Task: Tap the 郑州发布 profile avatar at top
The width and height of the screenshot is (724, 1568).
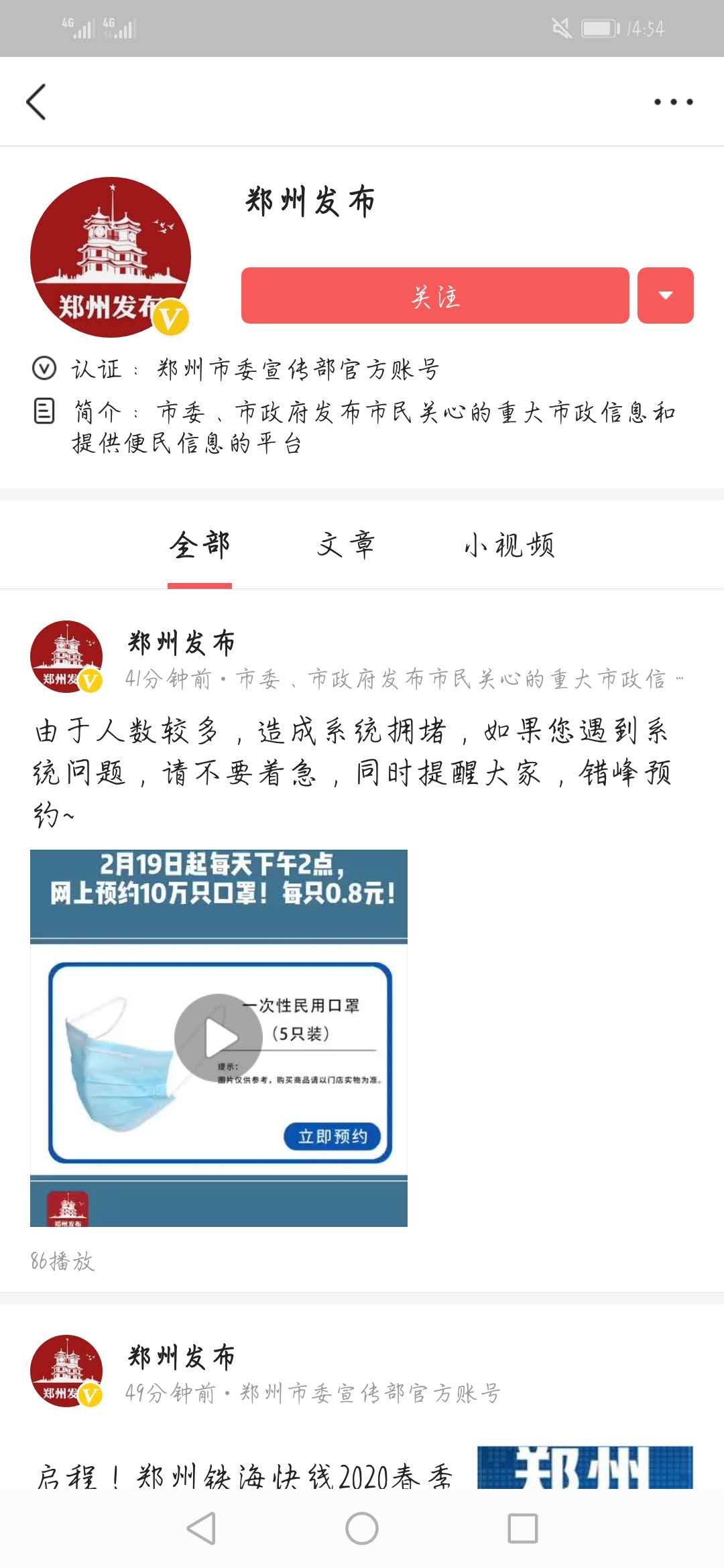Action: pos(111,257)
